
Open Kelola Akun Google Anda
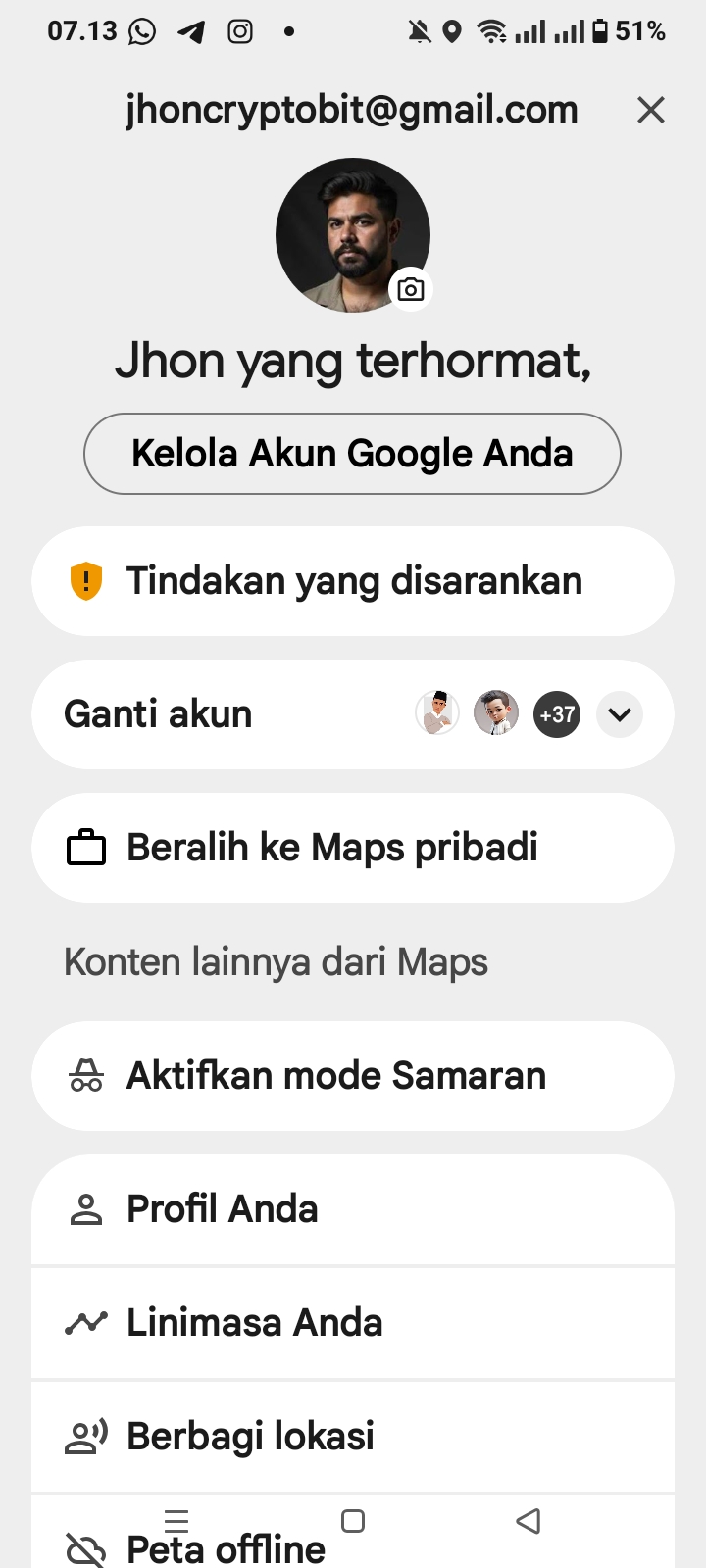click(x=352, y=454)
